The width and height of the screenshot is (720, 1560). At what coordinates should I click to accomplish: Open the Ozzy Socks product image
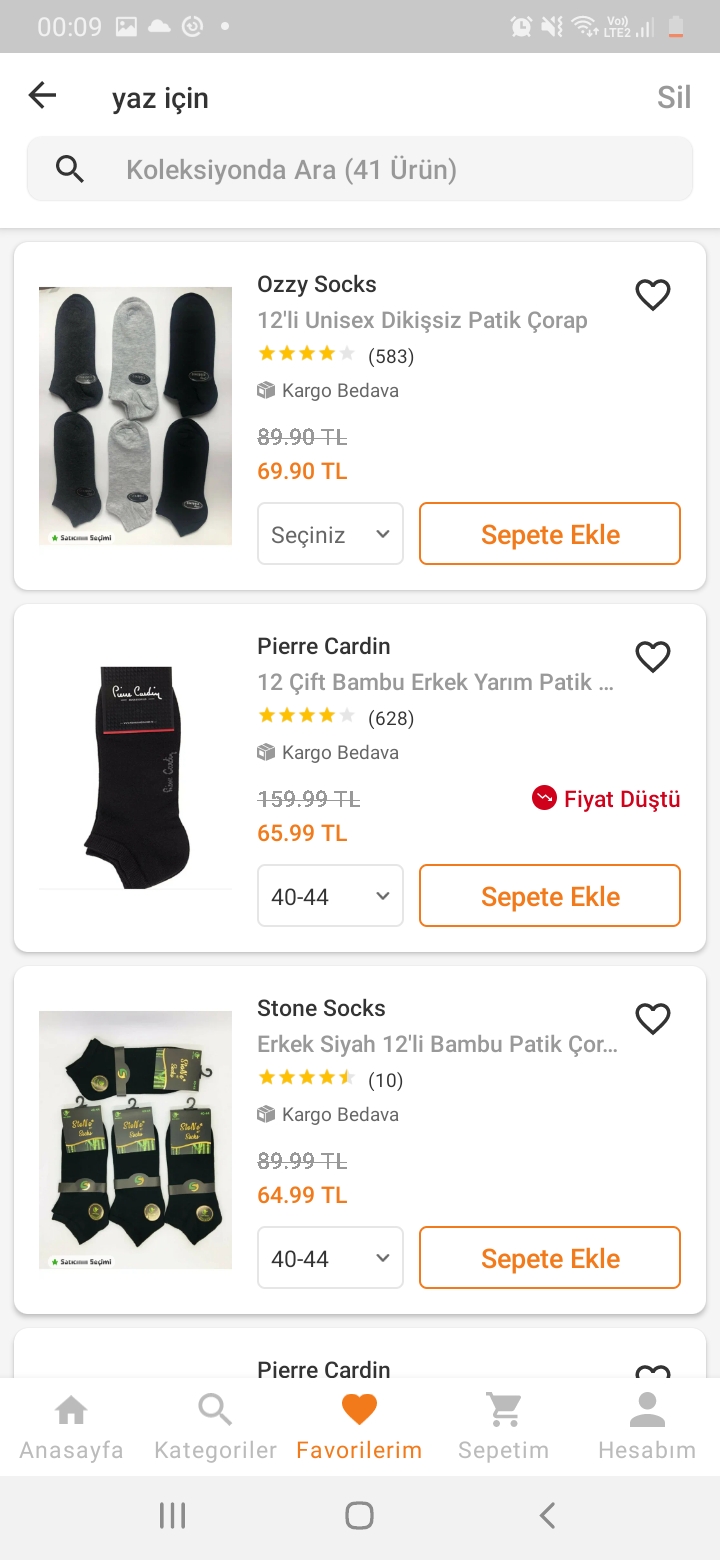point(135,416)
